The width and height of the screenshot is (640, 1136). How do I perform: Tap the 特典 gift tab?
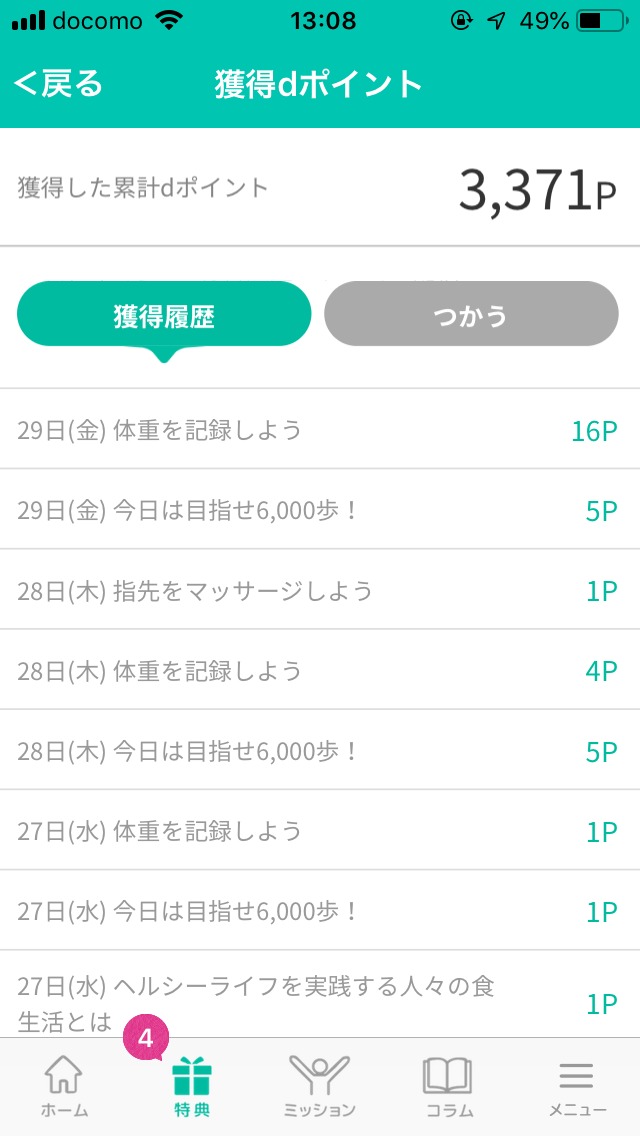[191, 1086]
